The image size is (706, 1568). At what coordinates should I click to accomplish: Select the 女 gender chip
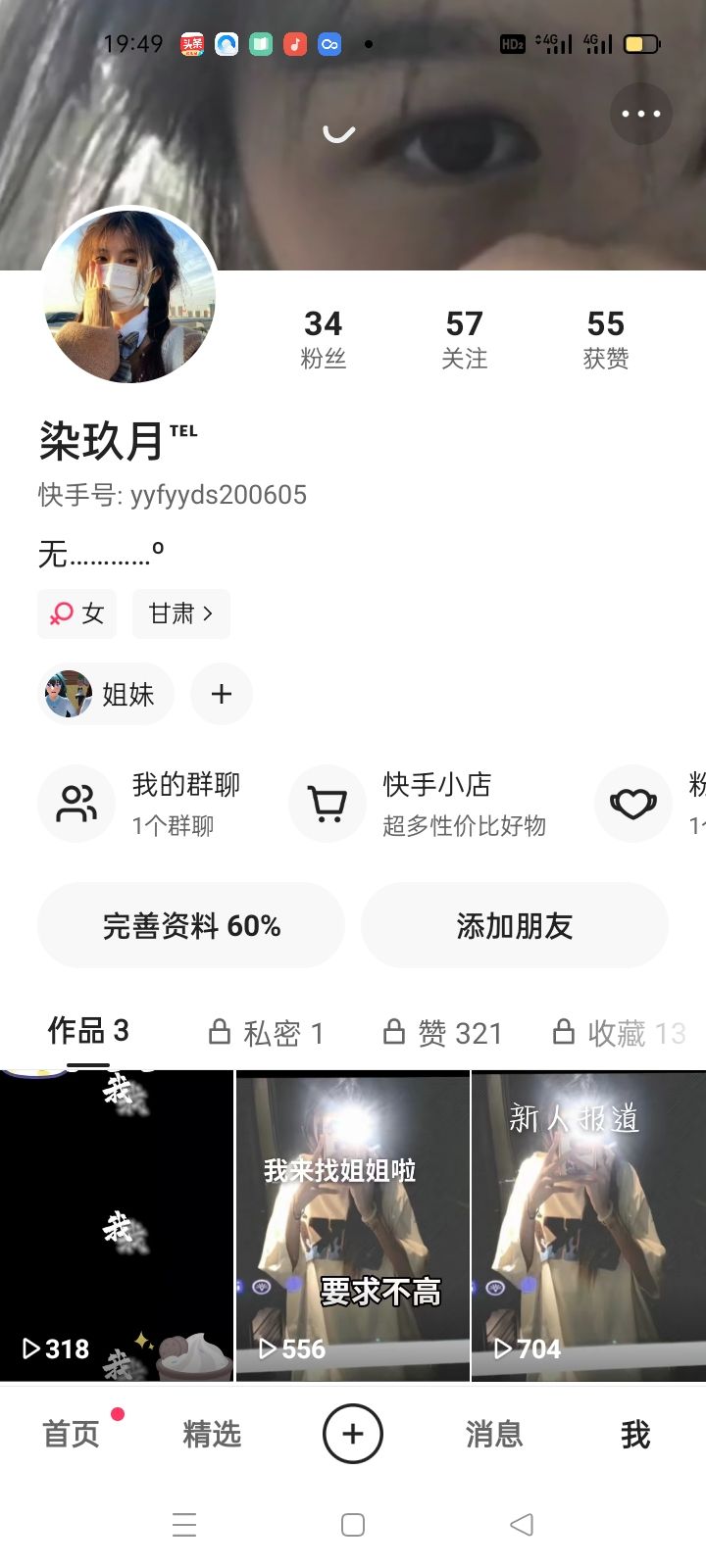click(x=77, y=613)
